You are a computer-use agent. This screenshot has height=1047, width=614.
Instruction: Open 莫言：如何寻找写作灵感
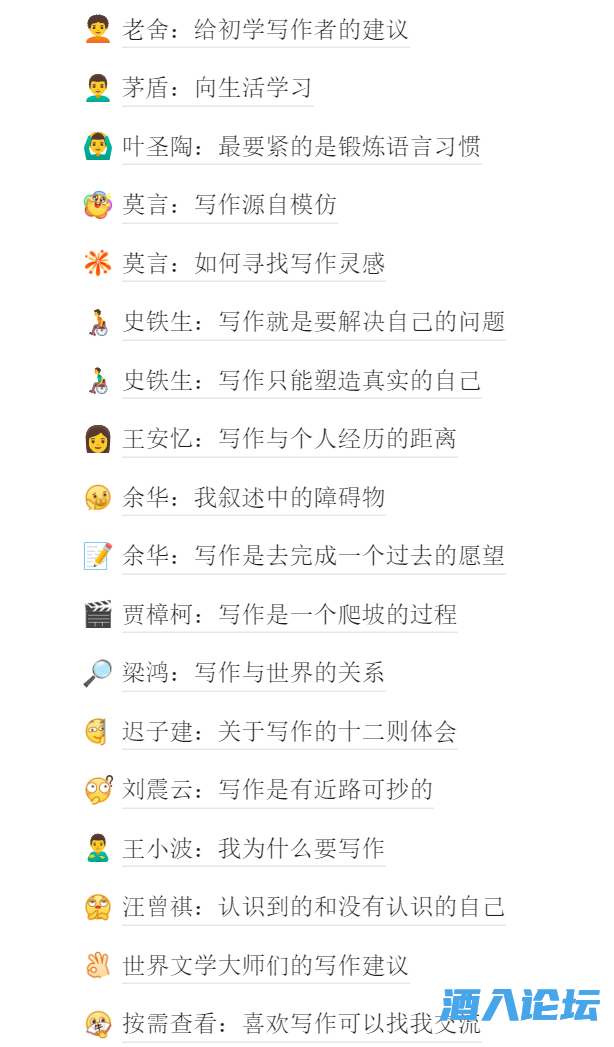[253, 264]
